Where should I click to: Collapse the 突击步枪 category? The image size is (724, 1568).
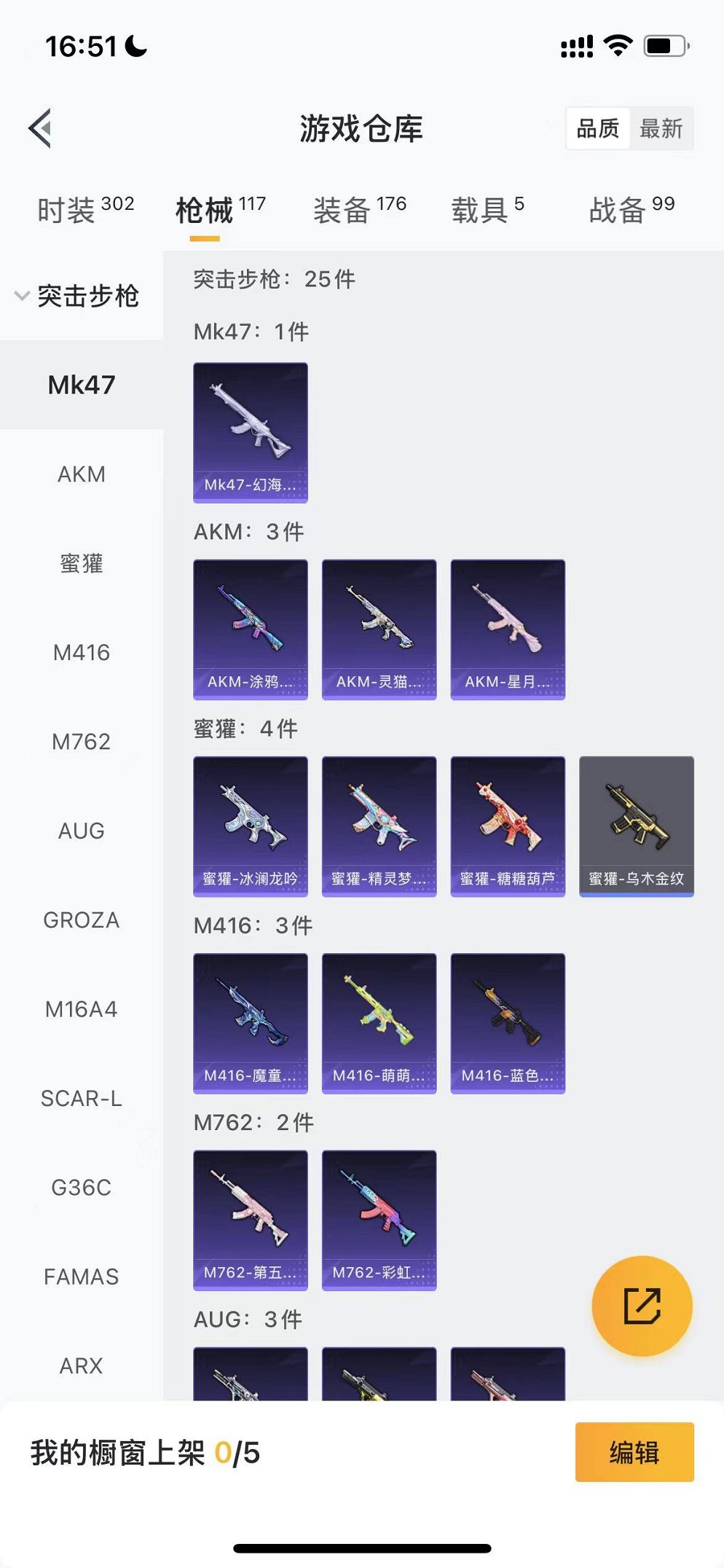click(x=77, y=296)
